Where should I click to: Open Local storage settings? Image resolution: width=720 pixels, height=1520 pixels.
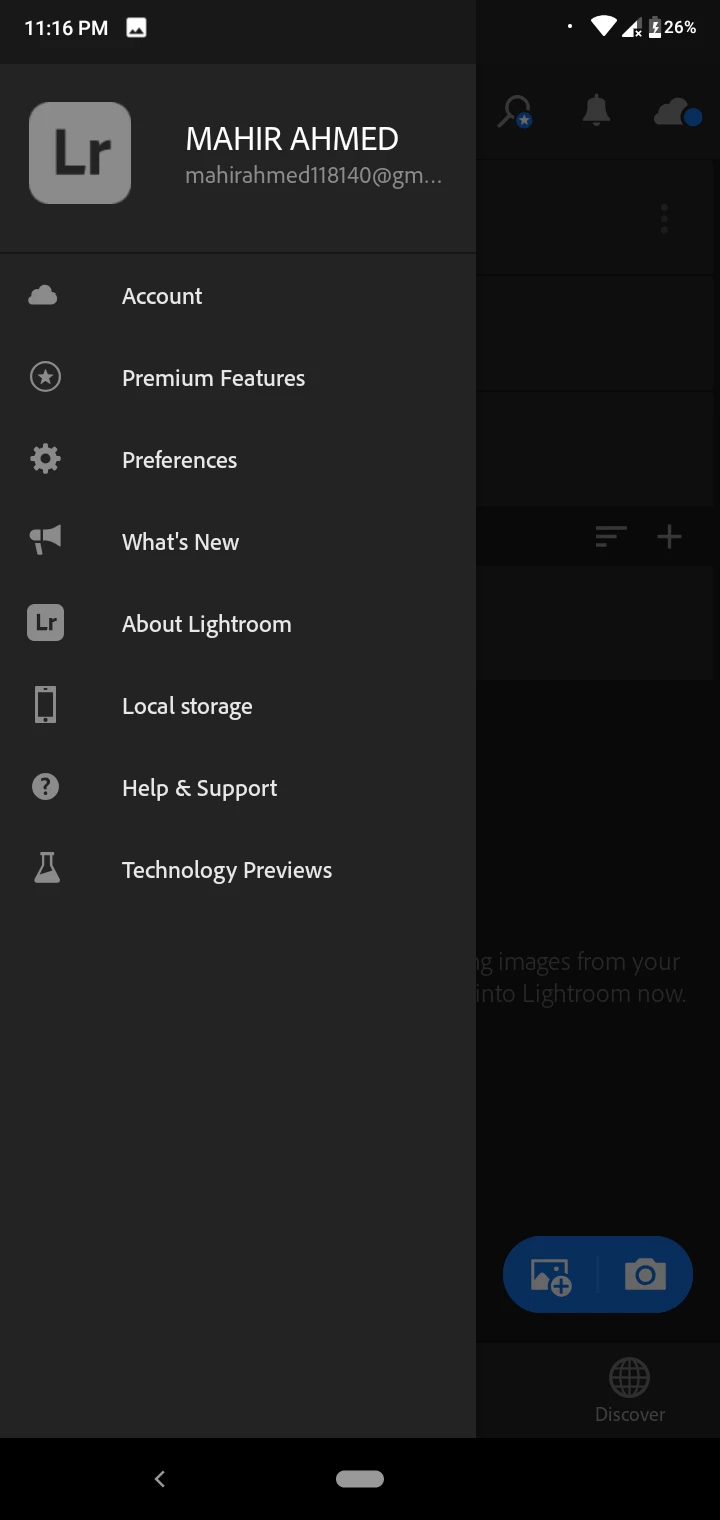click(x=187, y=706)
